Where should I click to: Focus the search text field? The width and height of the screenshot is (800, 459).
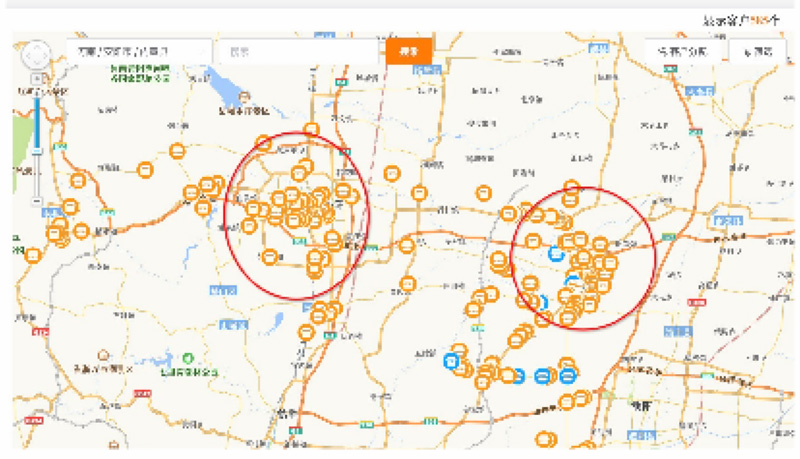pos(300,51)
